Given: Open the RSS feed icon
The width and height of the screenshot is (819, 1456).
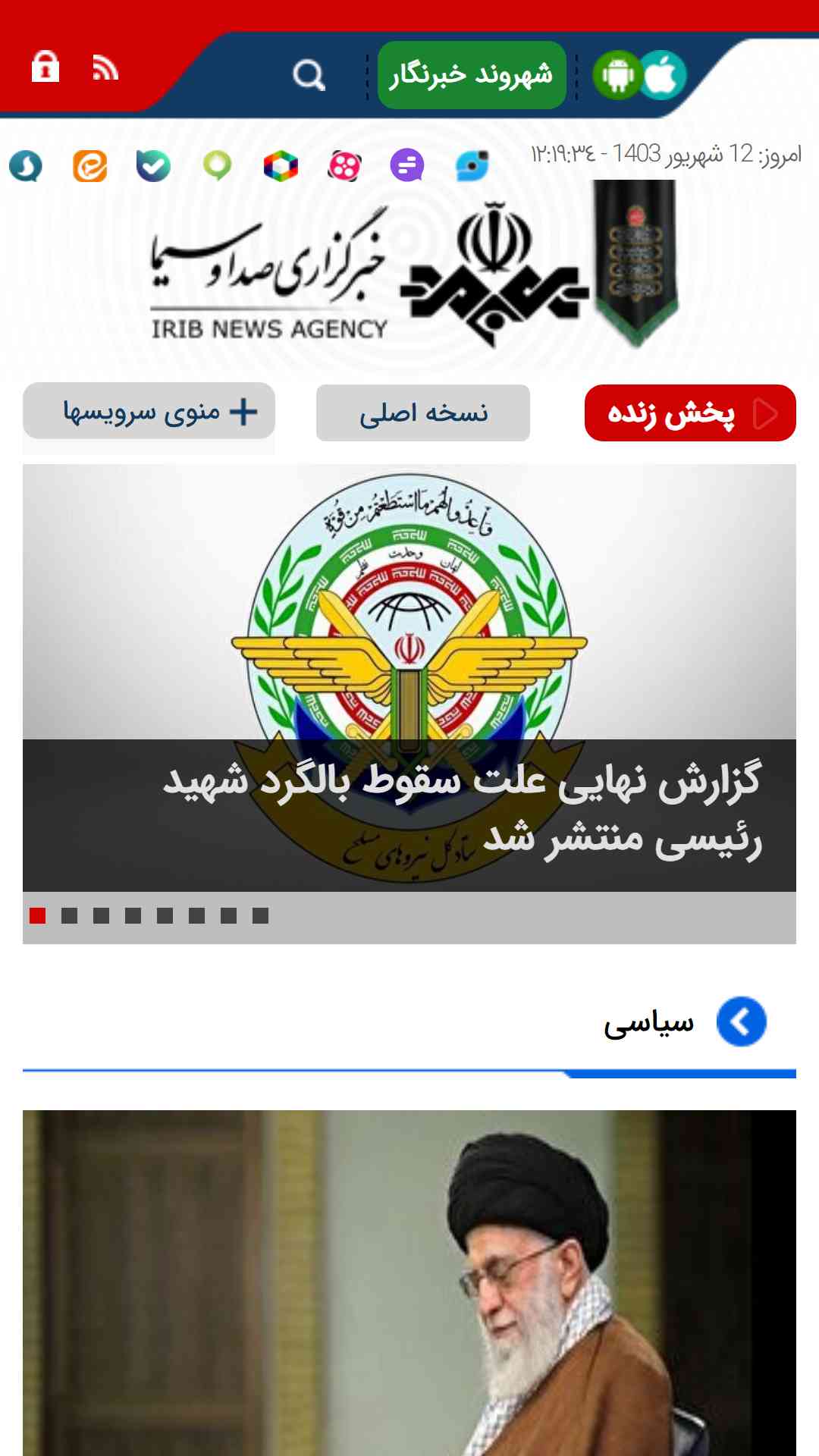Looking at the screenshot, I should tap(105, 67).
